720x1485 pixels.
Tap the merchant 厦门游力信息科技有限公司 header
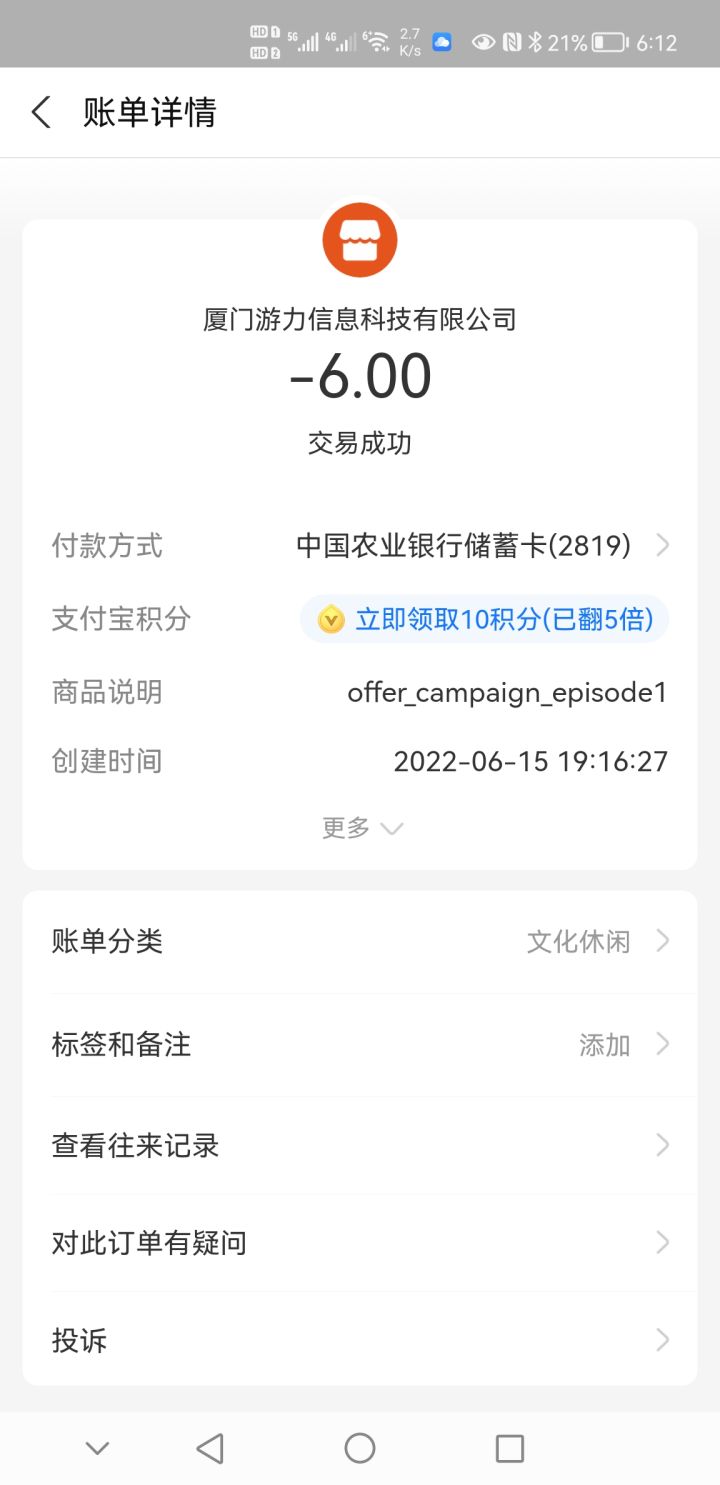point(360,320)
